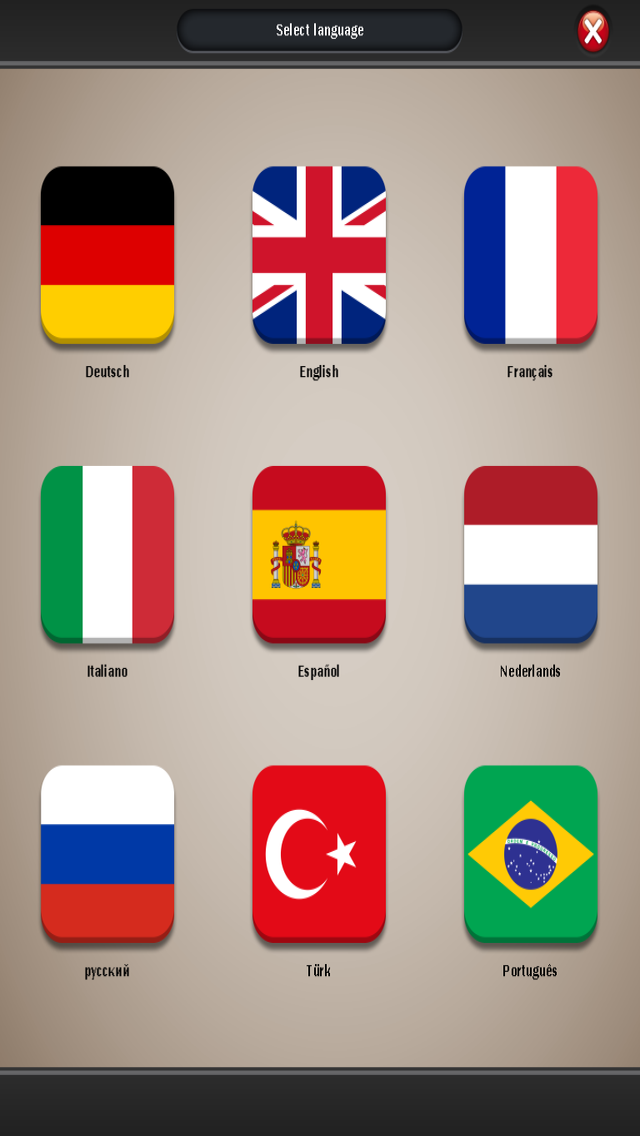Close the language selection screen
This screenshot has width=640, height=1136.
pyautogui.click(x=593, y=31)
